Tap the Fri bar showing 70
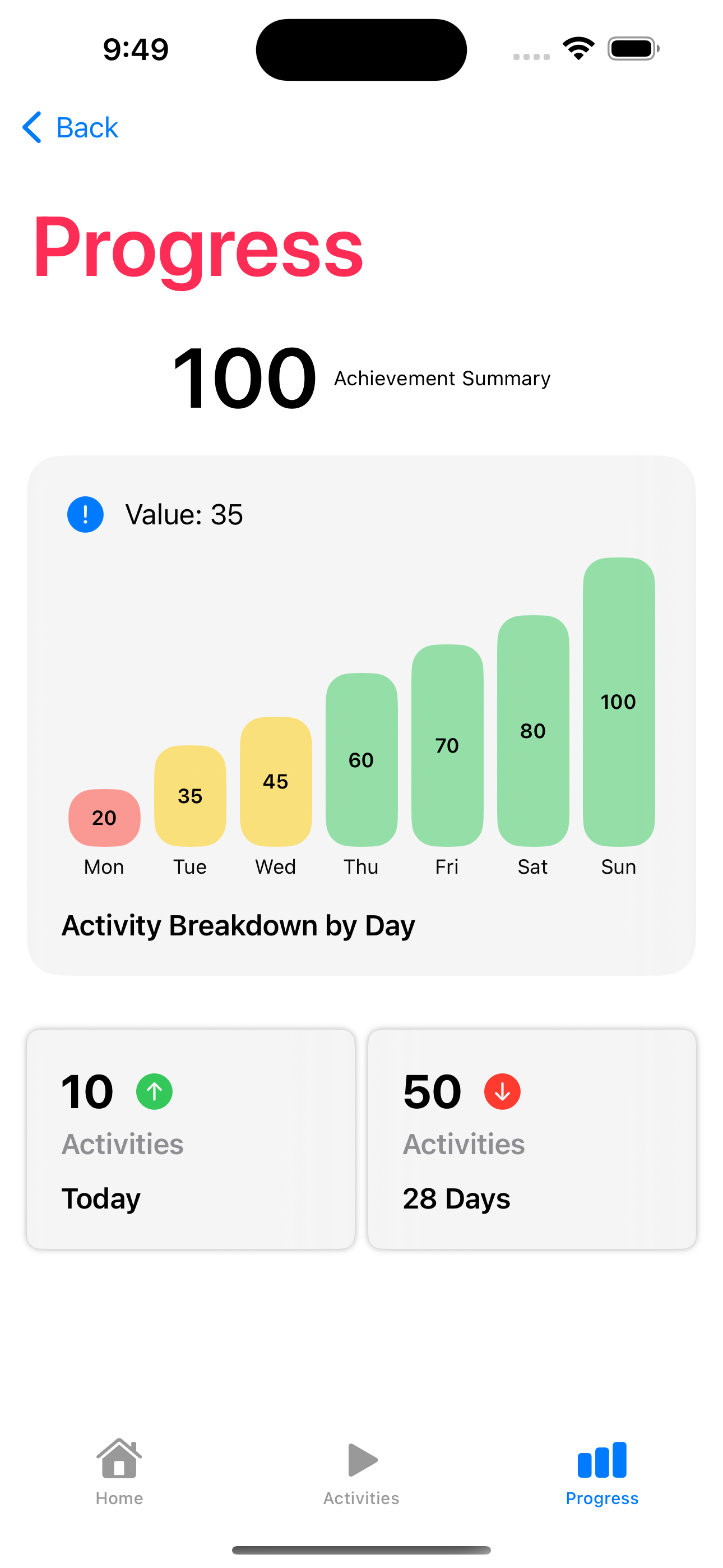The width and height of the screenshot is (723, 1568). tap(447, 745)
